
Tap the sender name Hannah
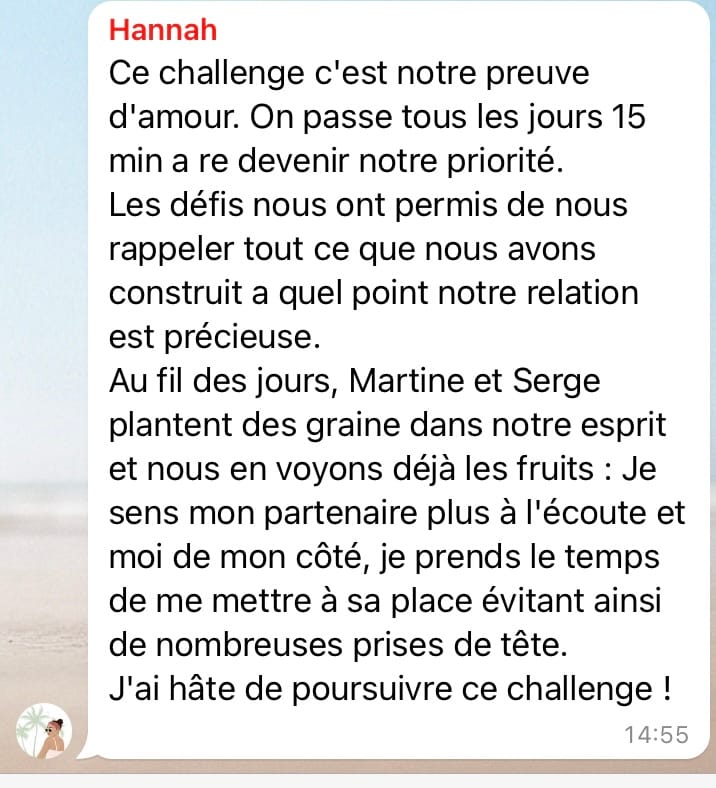[163, 30]
